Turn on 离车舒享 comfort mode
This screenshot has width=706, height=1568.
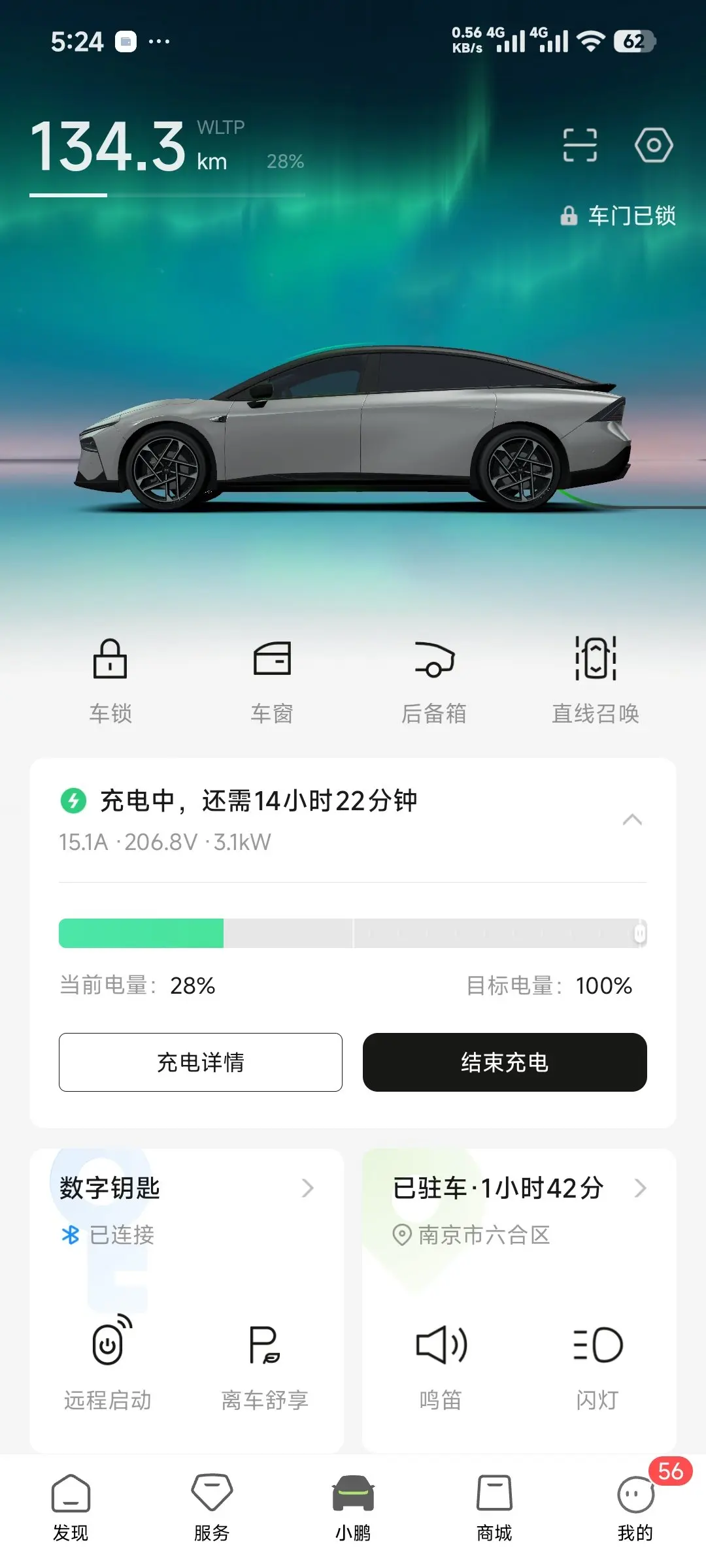click(265, 1362)
